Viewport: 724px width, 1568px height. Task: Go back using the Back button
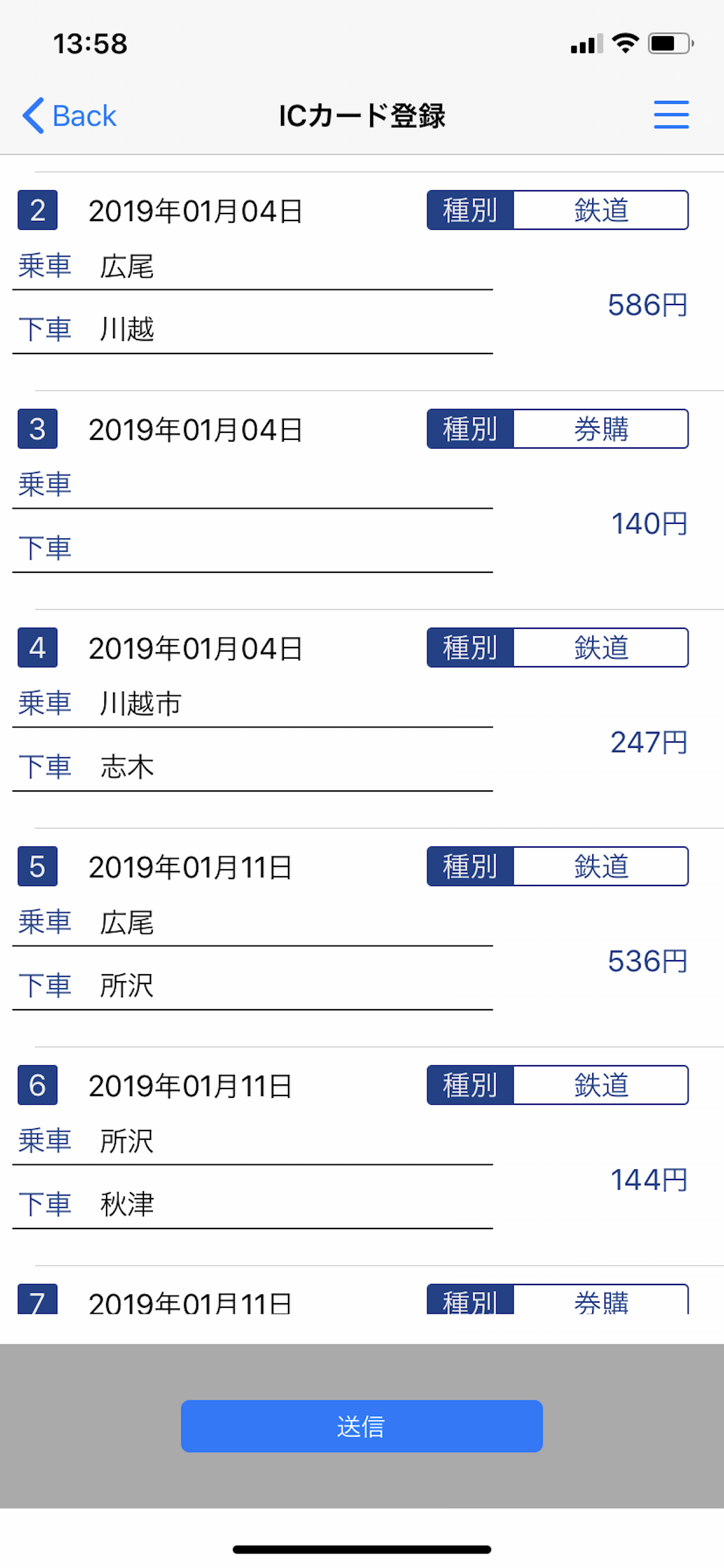click(69, 116)
